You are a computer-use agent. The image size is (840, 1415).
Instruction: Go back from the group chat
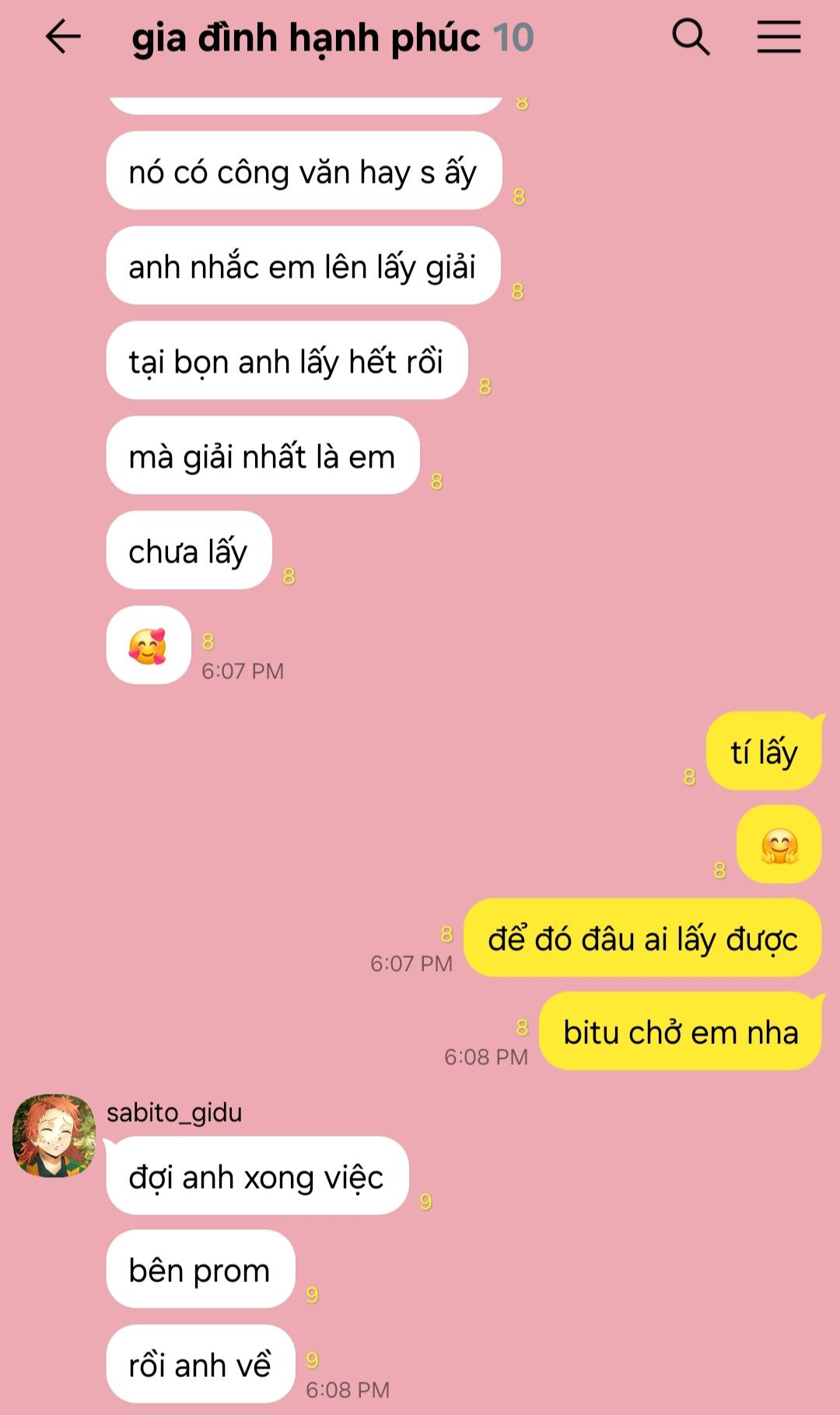click(63, 37)
